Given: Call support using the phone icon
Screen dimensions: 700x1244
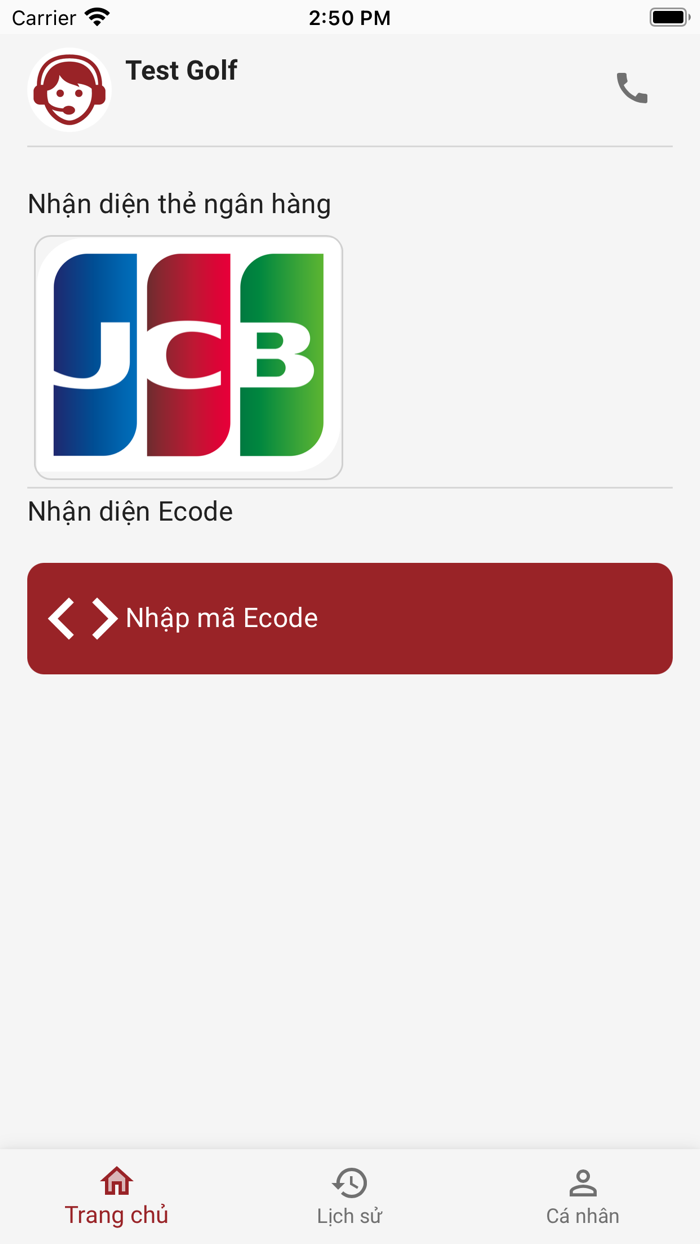Looking at the screenshot, I should (x=632, y=89).
